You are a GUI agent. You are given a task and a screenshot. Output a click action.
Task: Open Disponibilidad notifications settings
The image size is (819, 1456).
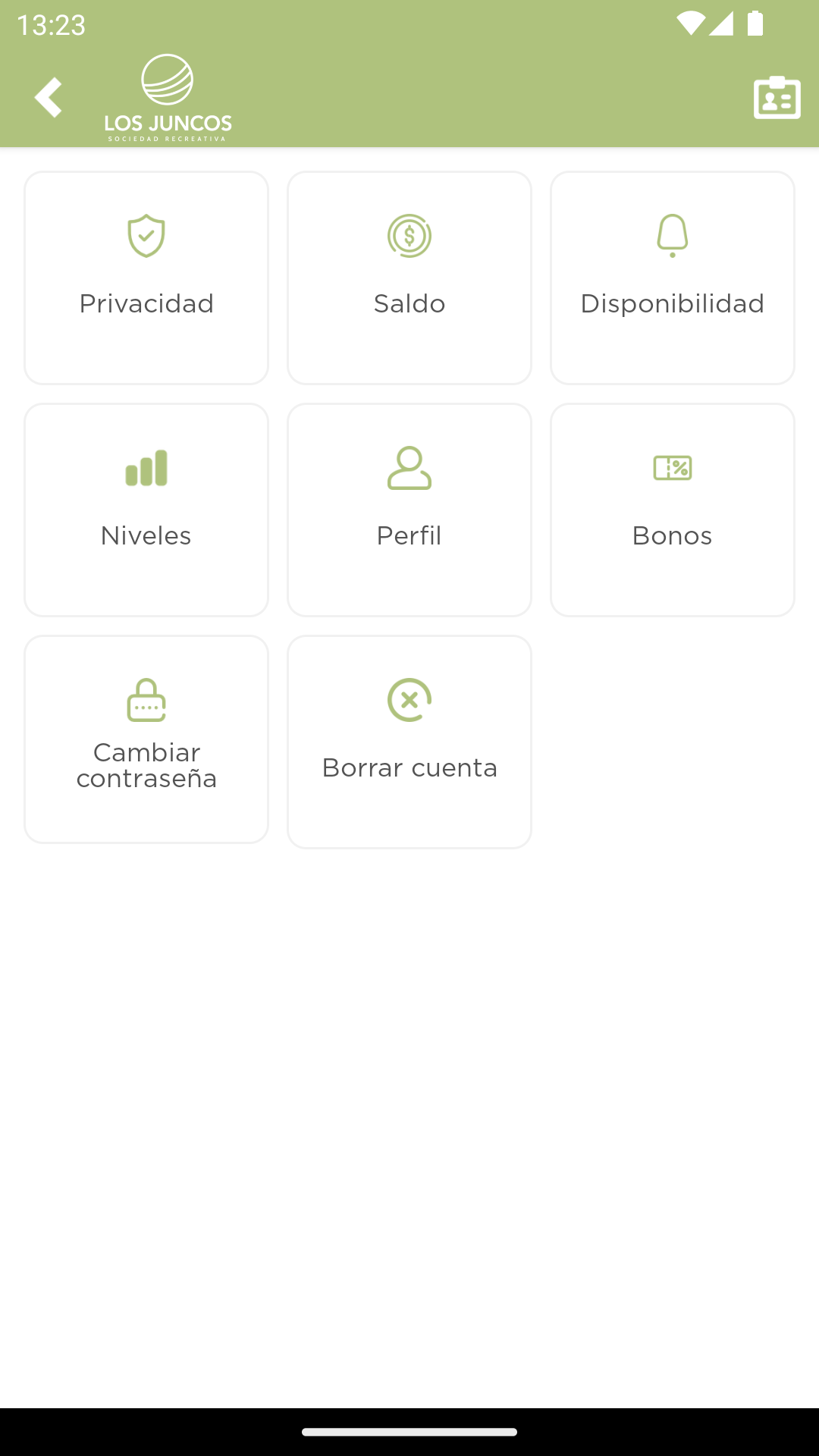(x=673, y=278)
